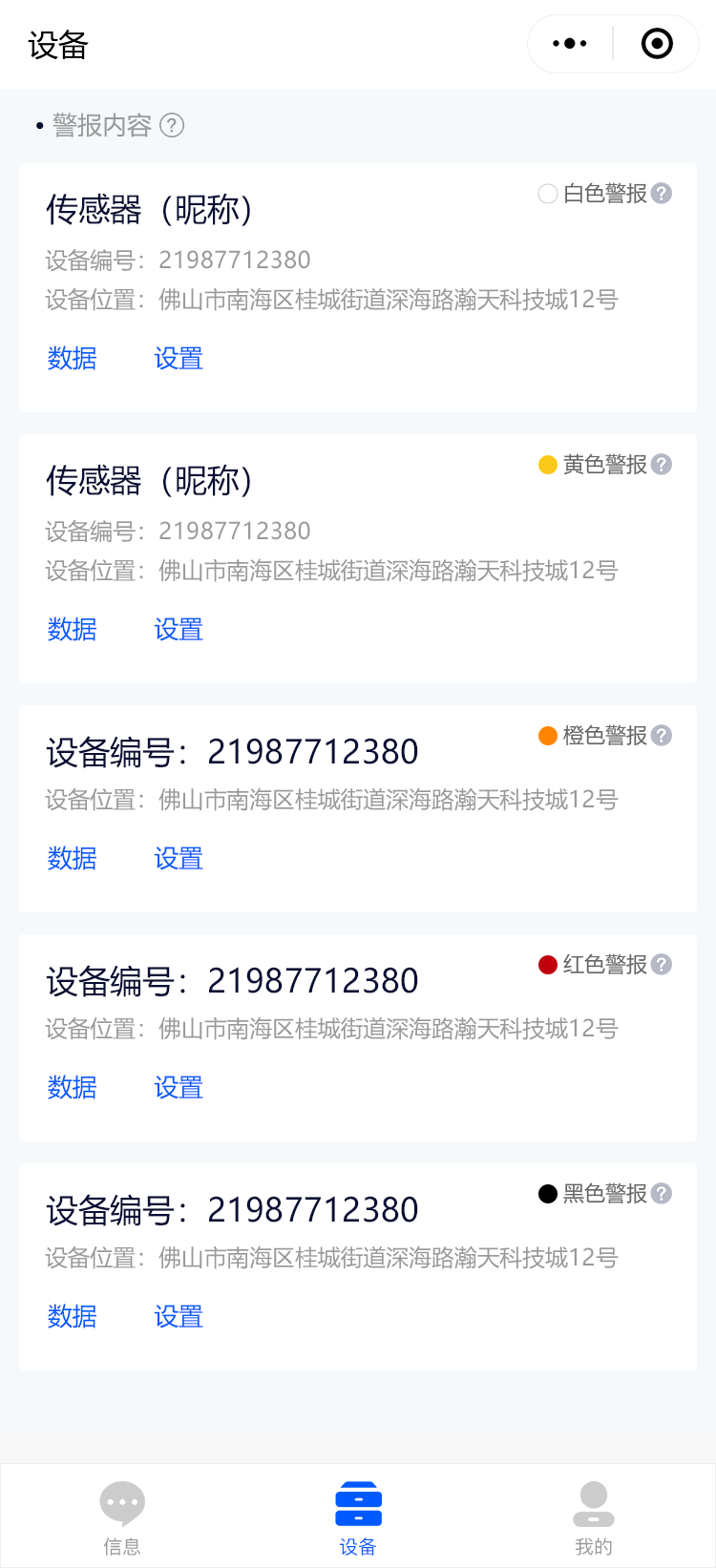Show help for 黄色警报

coord(662,465)
